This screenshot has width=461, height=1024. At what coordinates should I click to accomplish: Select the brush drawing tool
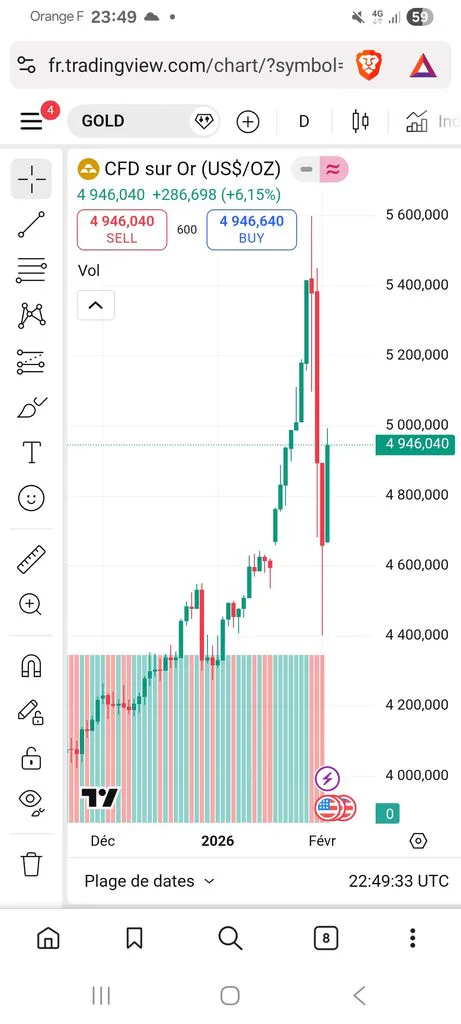click(x=31, y=407)
